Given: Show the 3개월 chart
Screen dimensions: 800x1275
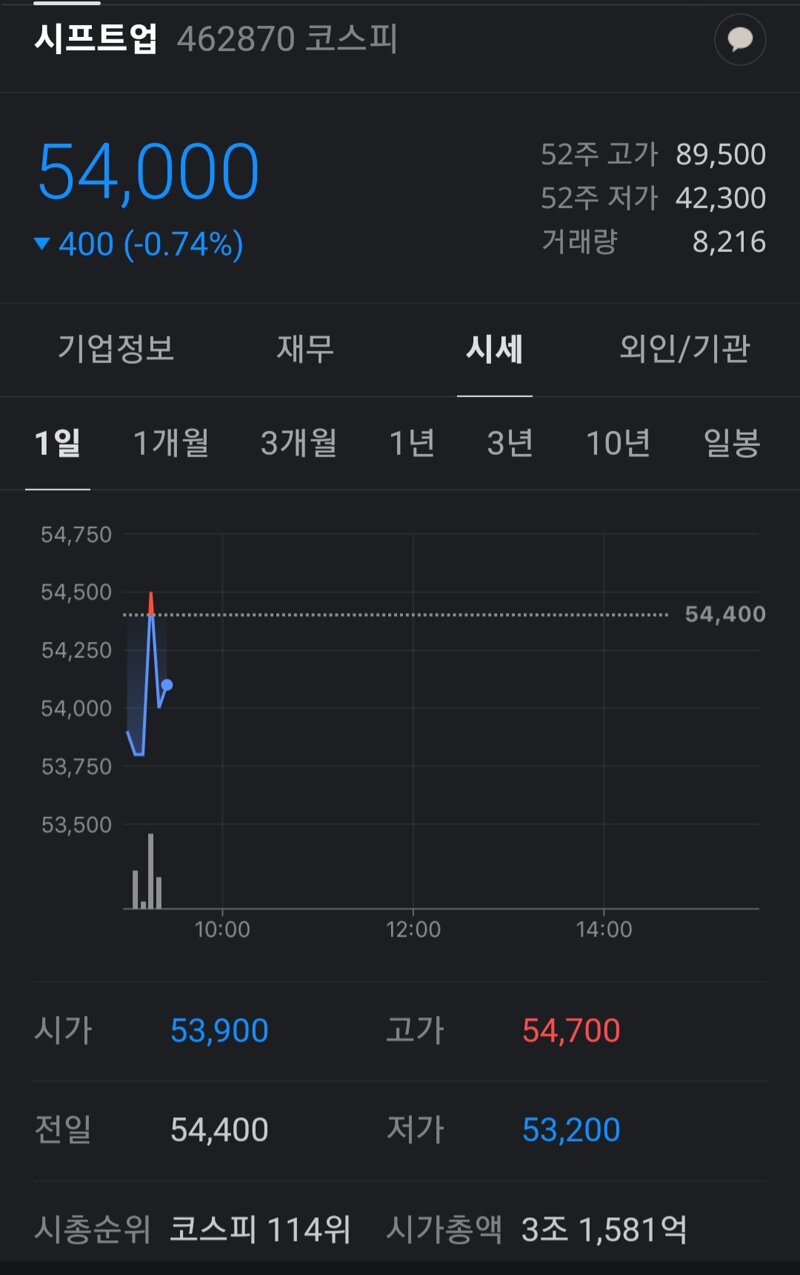Looking at the screenshot, I should [x=298, y=442].
